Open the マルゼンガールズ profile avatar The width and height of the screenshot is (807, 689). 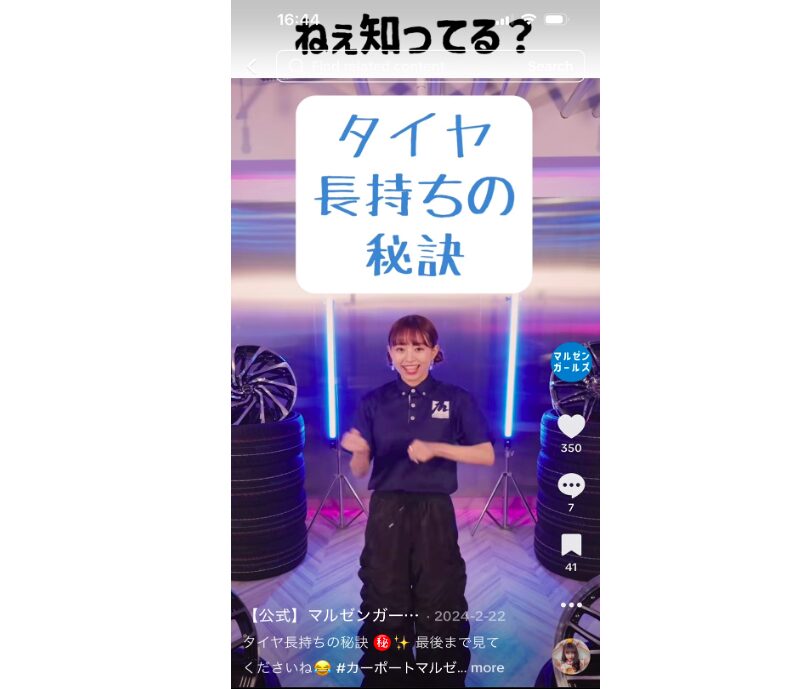(x=571, y=362)
